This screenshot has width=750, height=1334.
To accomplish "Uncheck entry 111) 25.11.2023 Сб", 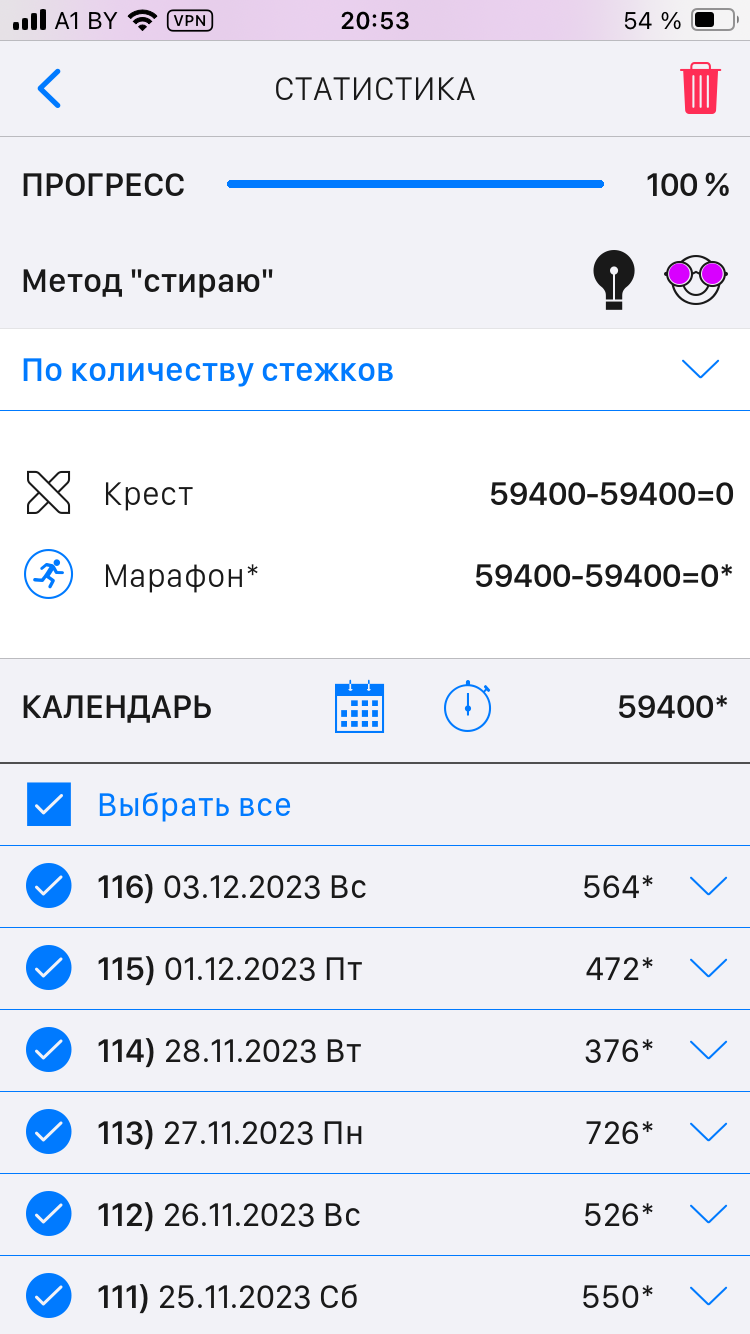I will pyautogui.click(x=47, y=1297).
